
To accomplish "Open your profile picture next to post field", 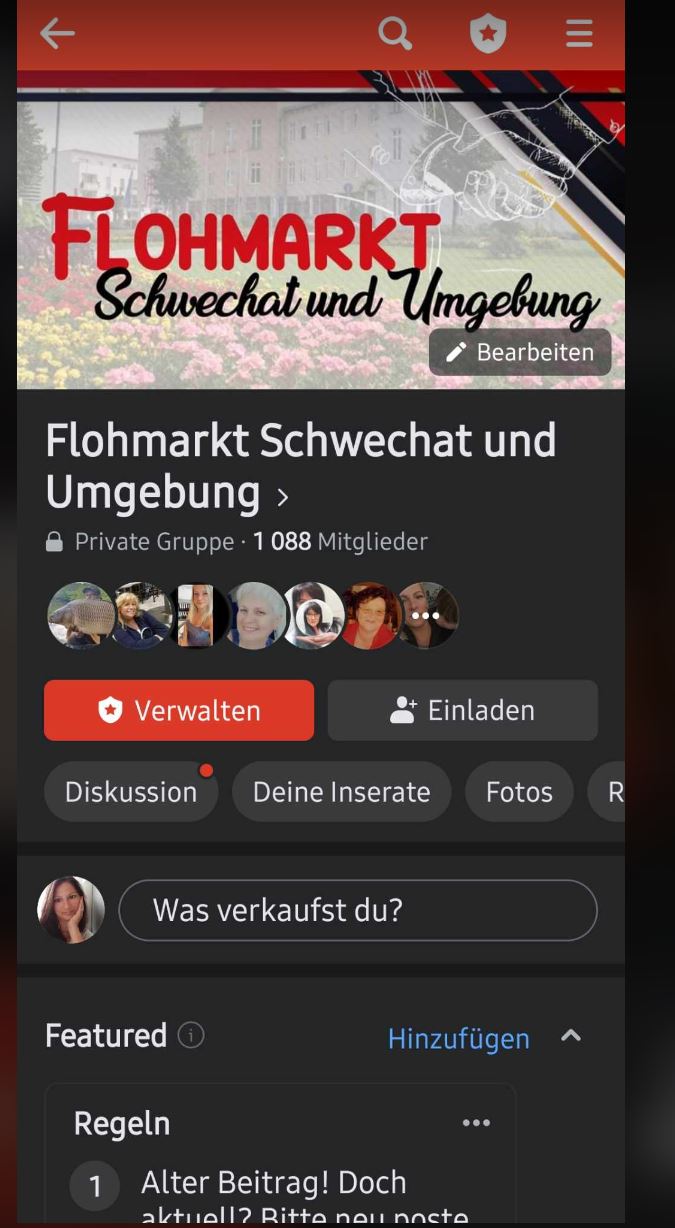I will coord(71,910).
